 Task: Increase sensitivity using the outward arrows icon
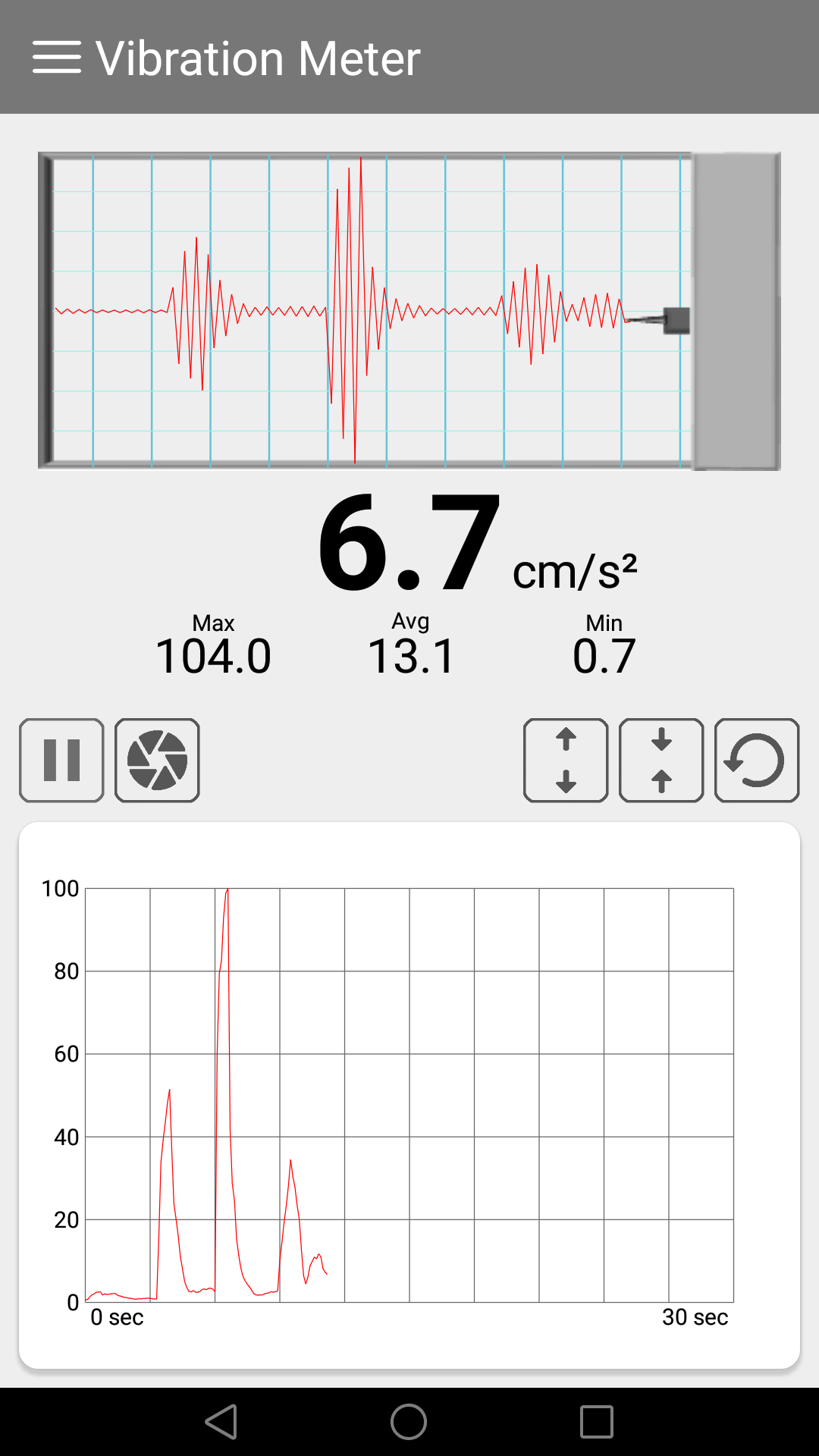566,760
